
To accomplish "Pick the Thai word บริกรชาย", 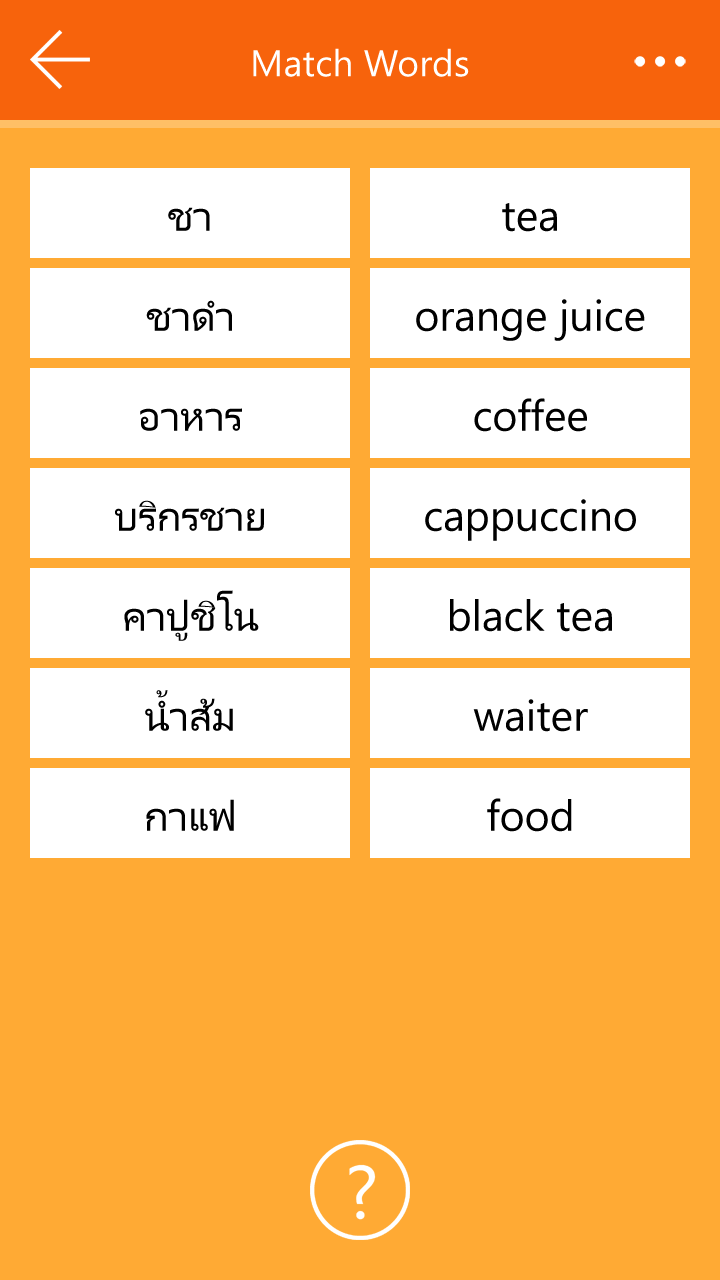I will pyautogui.click(x=190, y=513).
